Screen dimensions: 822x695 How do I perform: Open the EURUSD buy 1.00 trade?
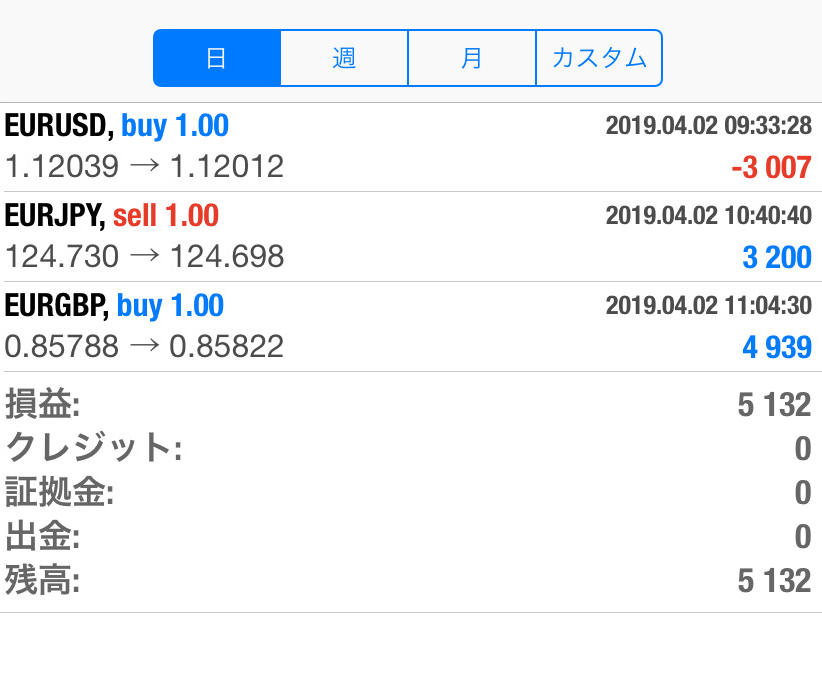[410, 147]
